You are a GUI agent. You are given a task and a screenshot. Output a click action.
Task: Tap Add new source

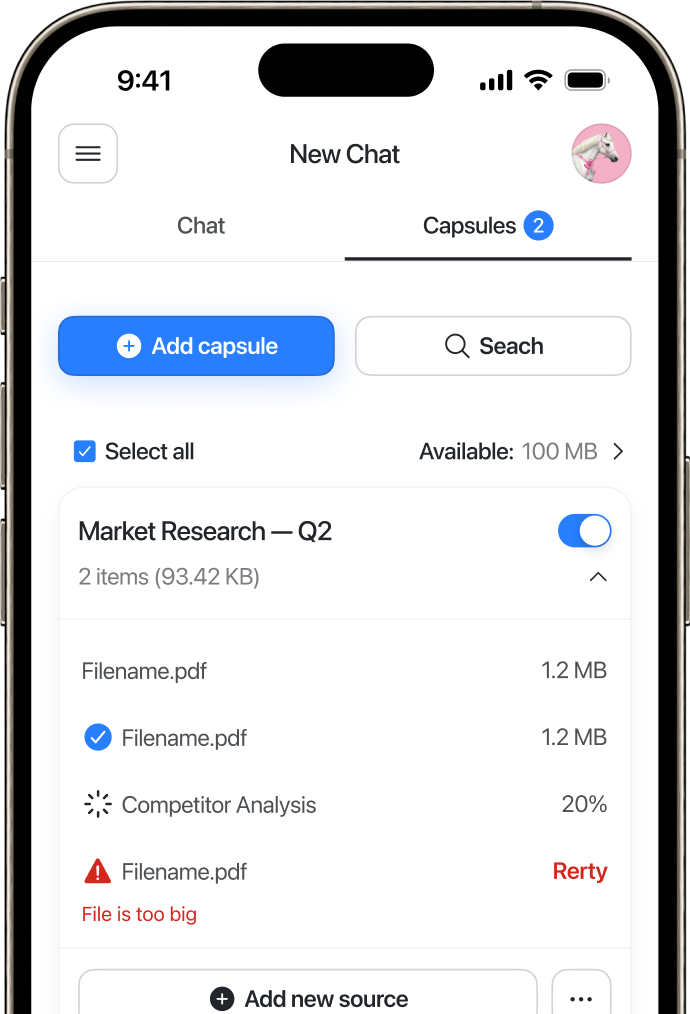point(308,997)
